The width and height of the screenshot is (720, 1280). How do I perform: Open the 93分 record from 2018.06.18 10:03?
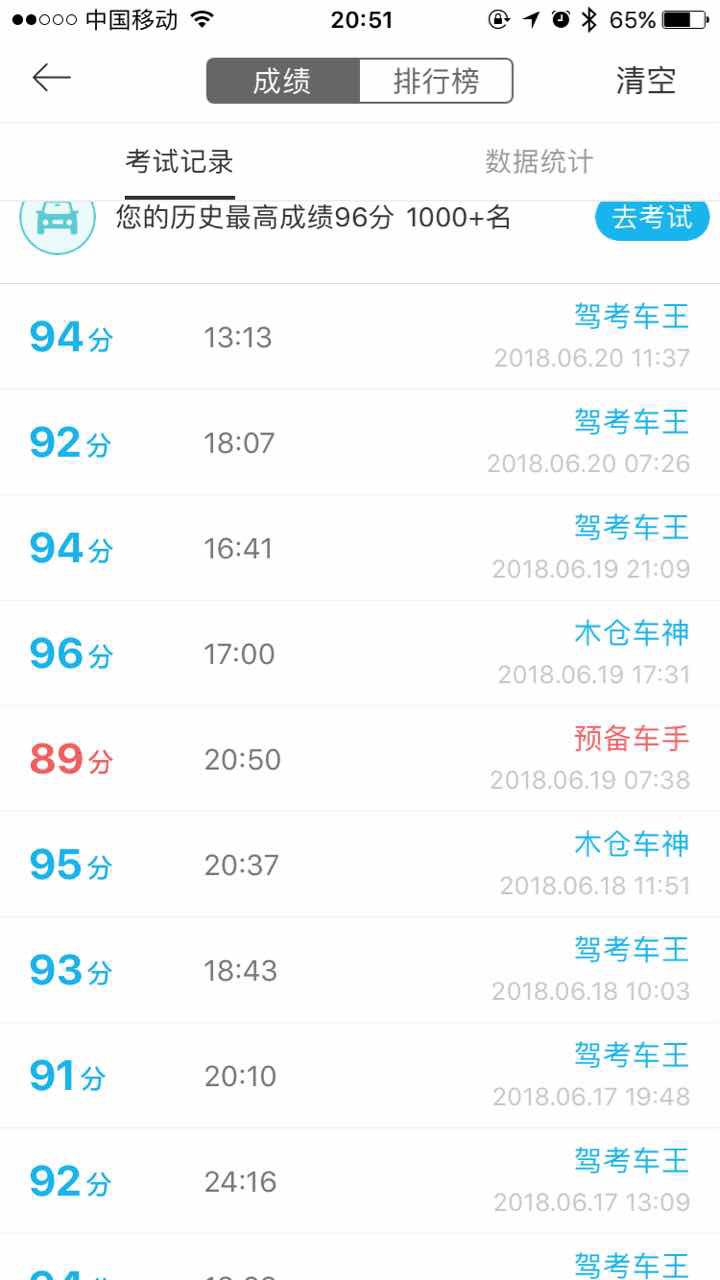coord(360,970)
